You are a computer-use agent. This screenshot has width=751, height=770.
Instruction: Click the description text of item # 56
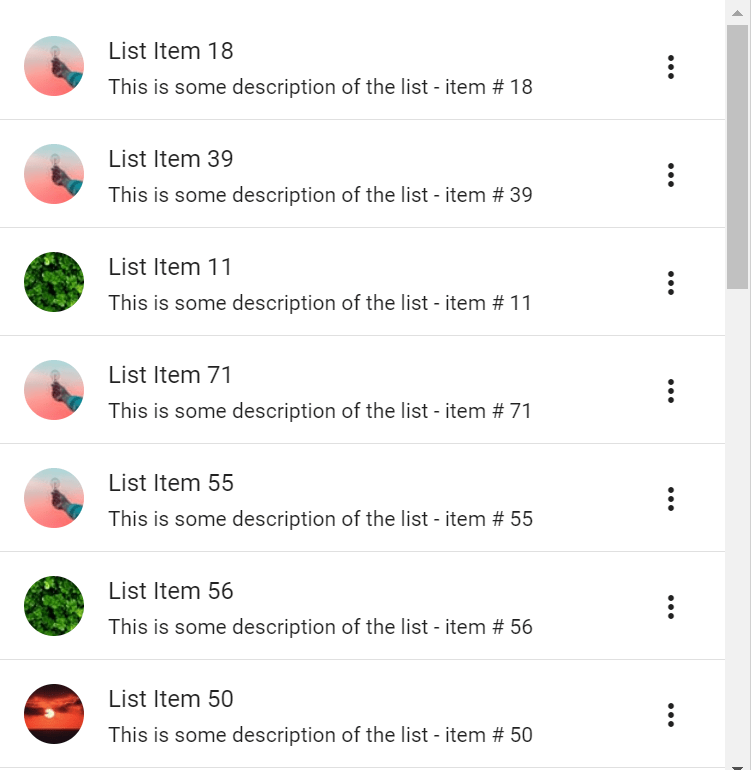click(320, 627)
